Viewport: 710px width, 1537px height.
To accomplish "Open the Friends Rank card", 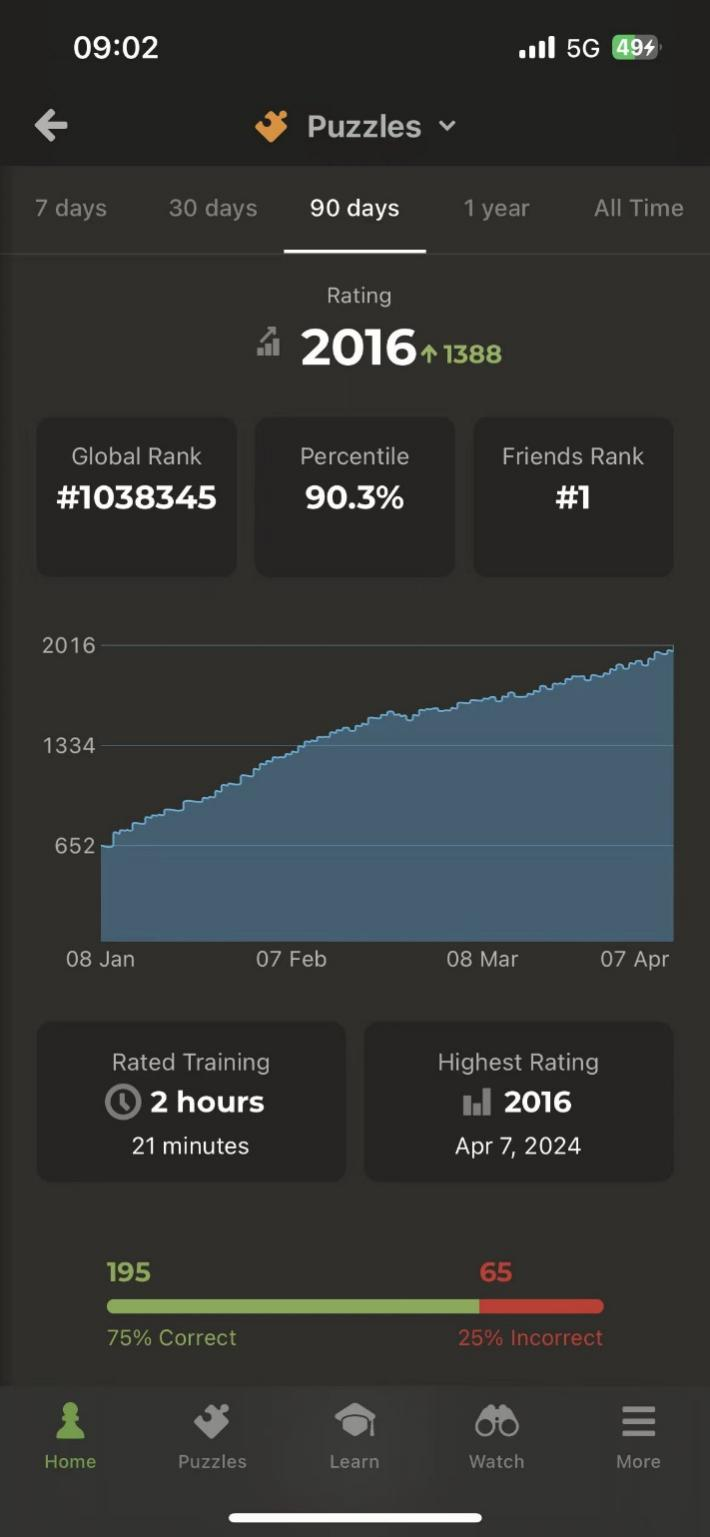I will coord(573,496).
